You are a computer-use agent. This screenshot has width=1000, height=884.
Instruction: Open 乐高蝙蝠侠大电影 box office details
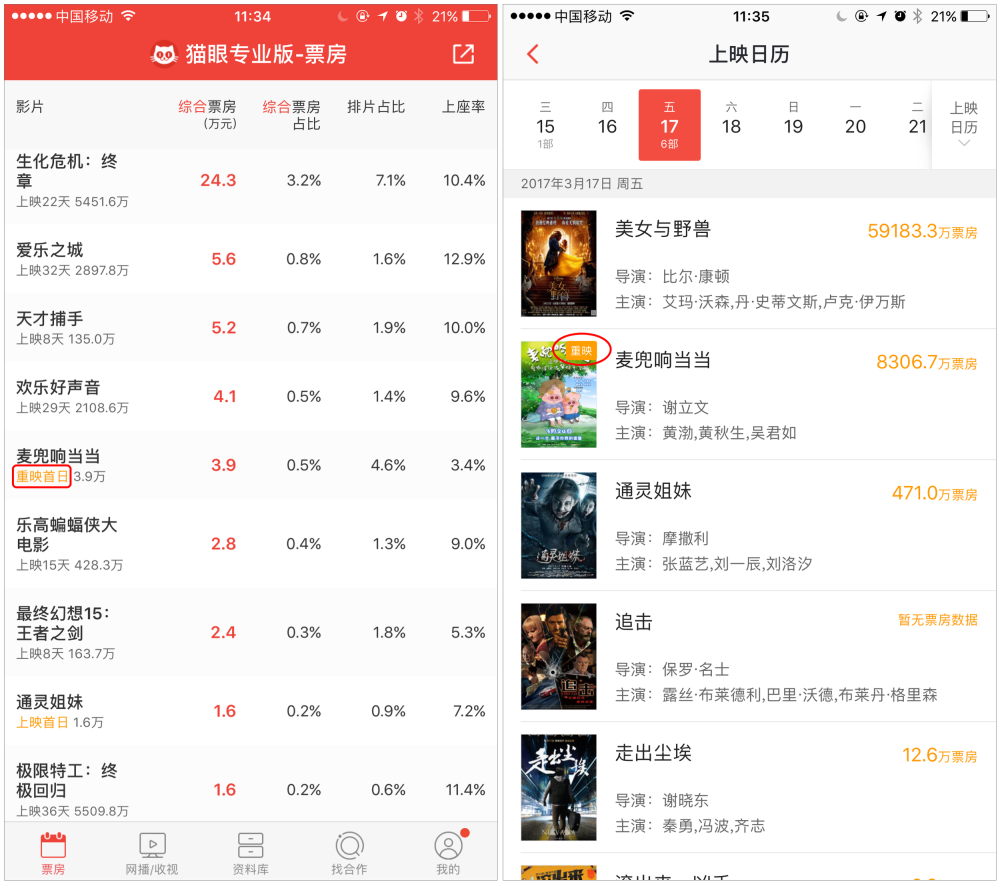(250, 544)
